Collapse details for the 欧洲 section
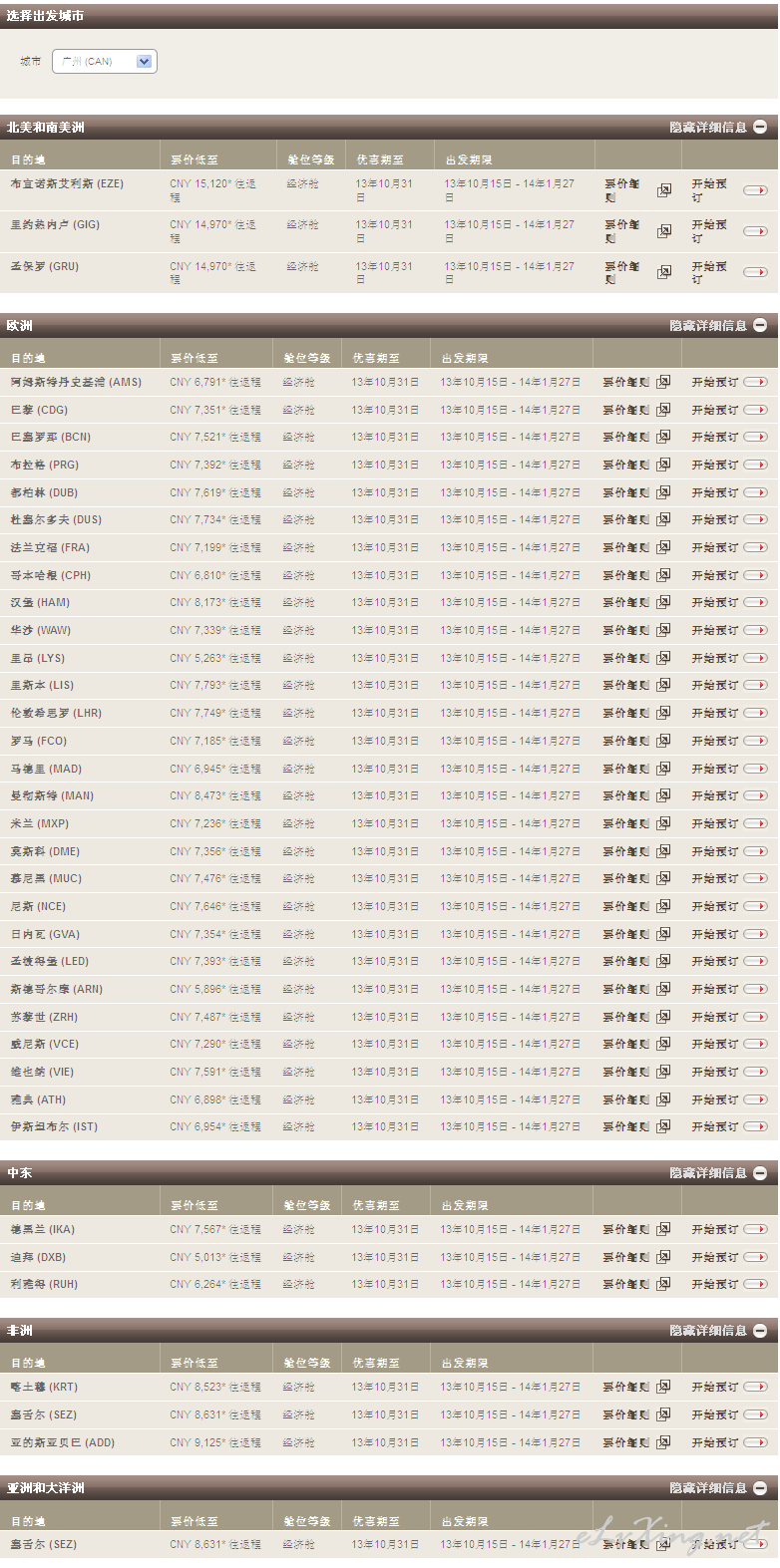 (x=718, y=326)
